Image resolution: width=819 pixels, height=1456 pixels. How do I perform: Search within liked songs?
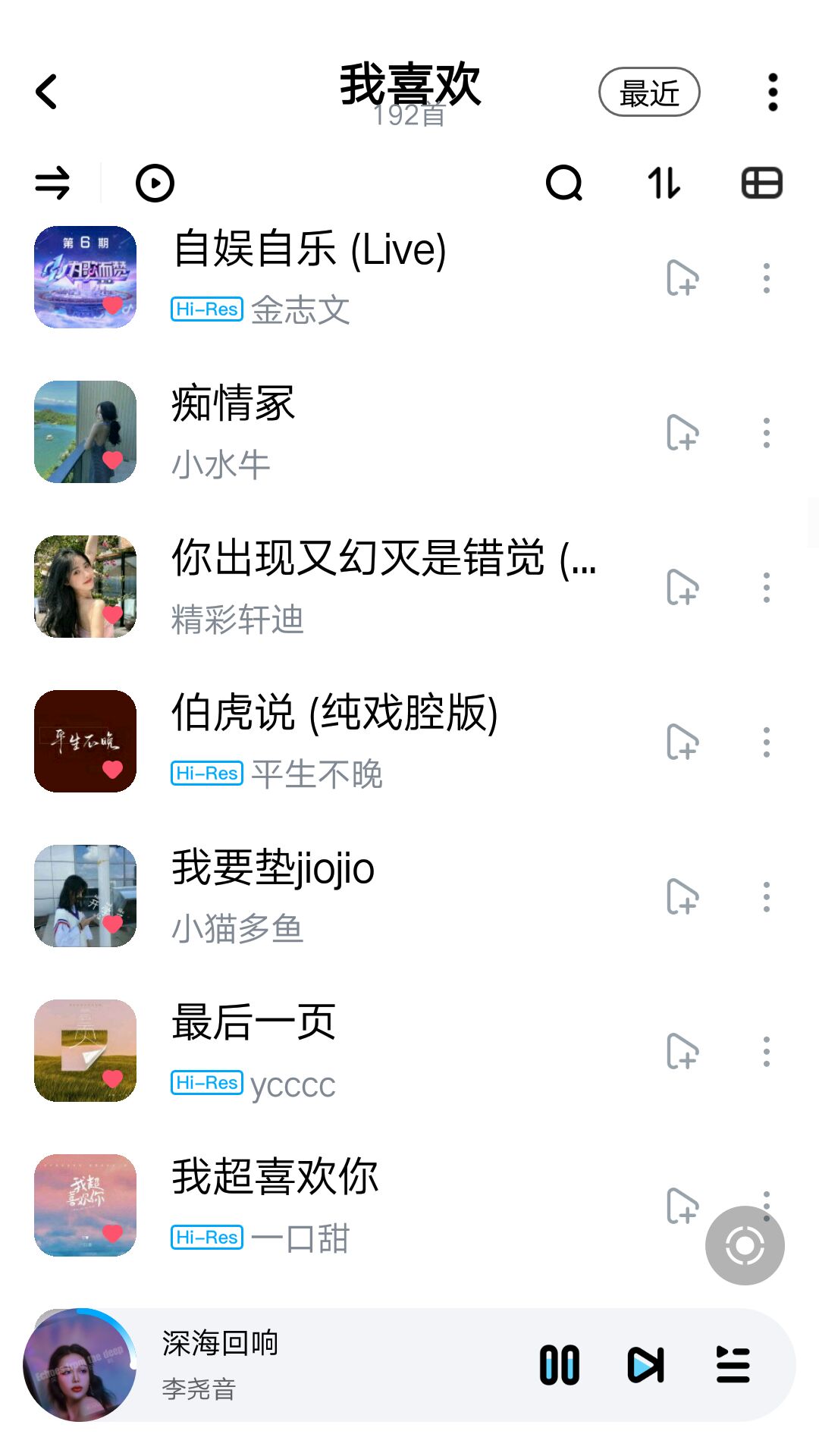pyautogui.click(x=564, y=184)
